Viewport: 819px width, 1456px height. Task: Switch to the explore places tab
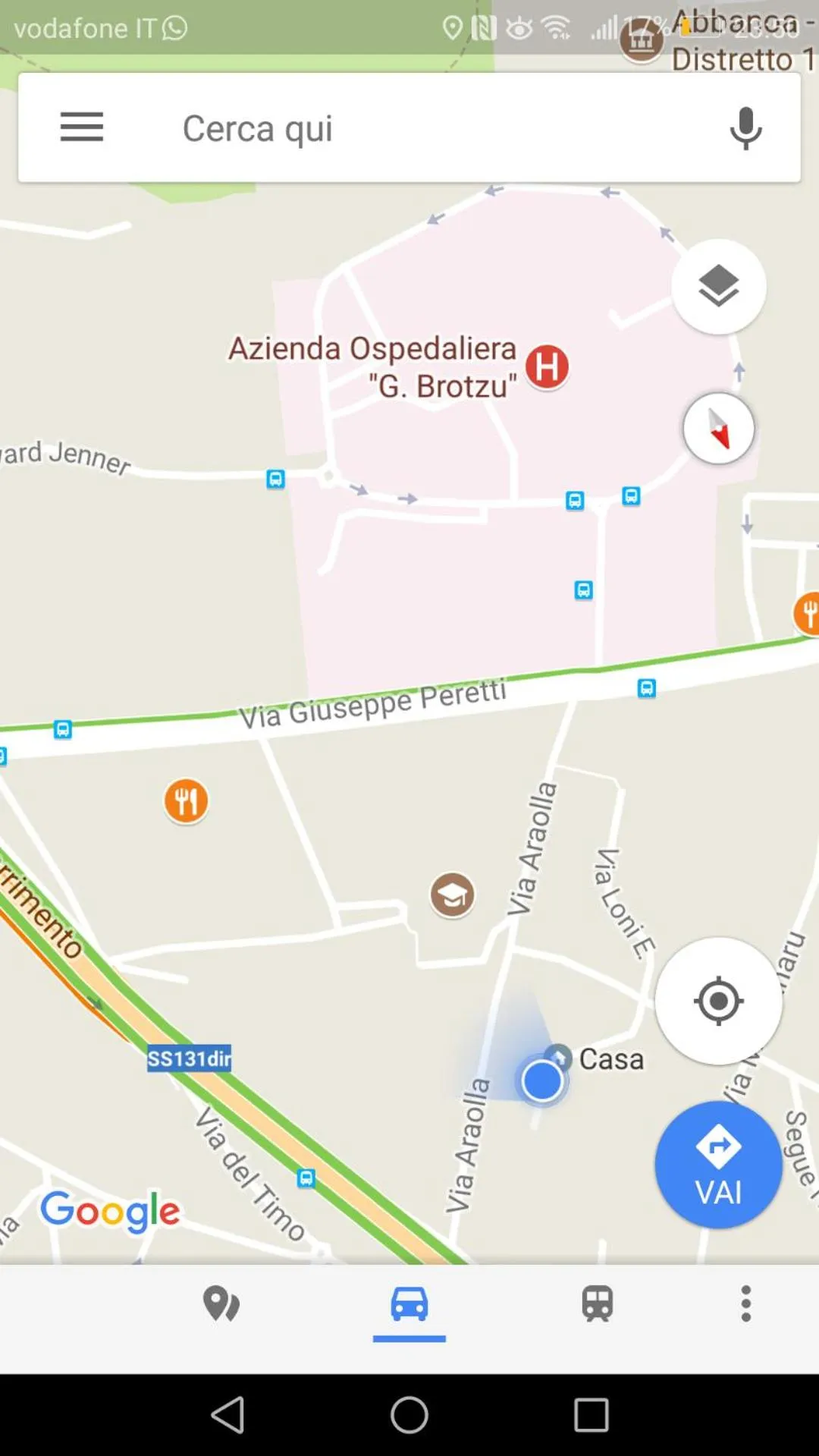click(x=221, y=1304)
